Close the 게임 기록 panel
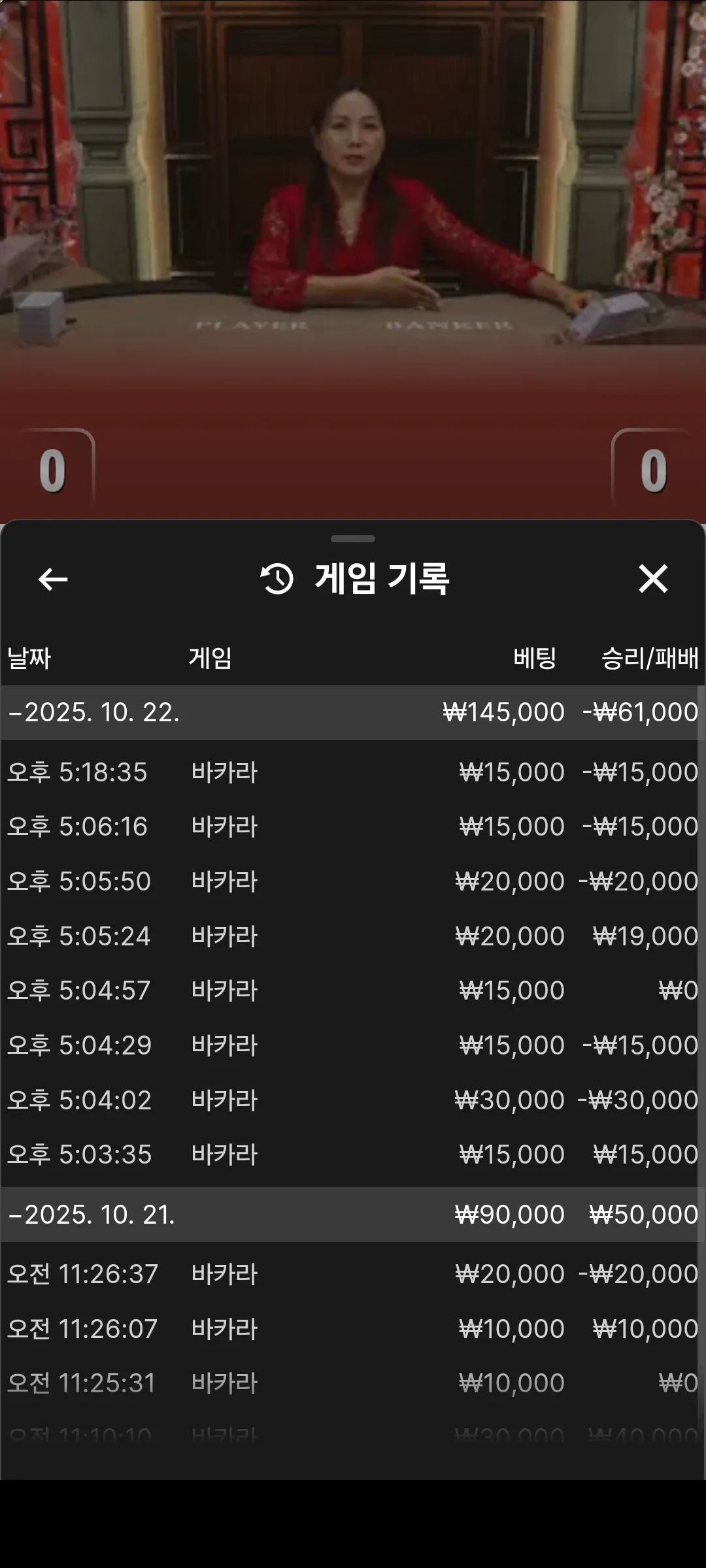Image resolution: width=706 pixels, height=1568 pixels. tap(653, 579)
